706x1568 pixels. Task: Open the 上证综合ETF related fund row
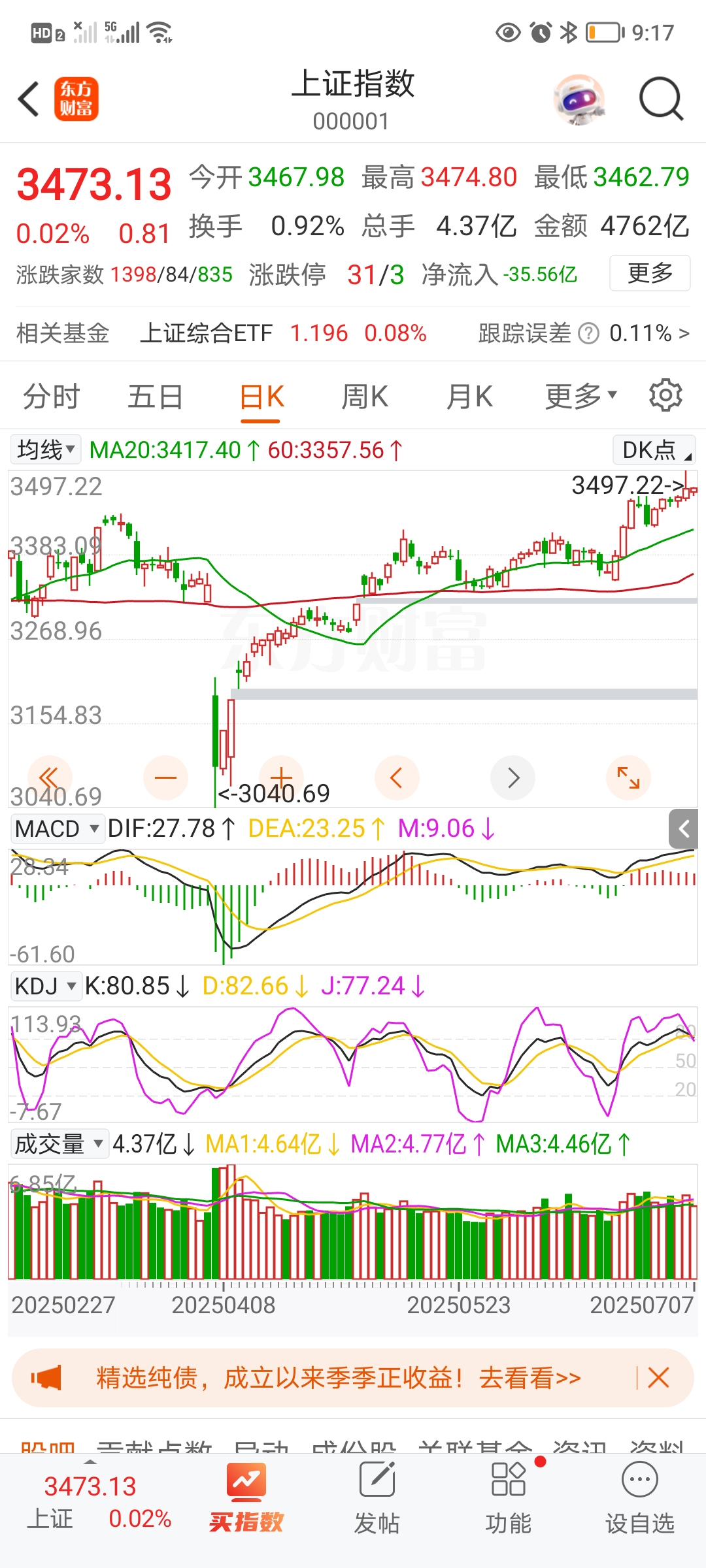(282, 333)
